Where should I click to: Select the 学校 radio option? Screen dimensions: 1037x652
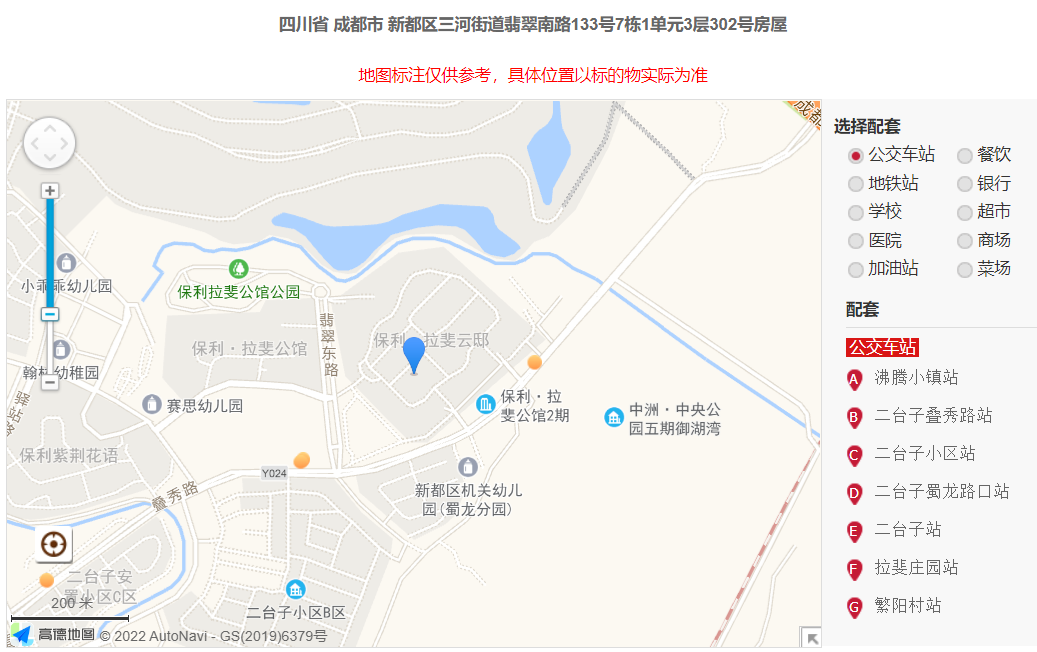(x=855, y=213)
